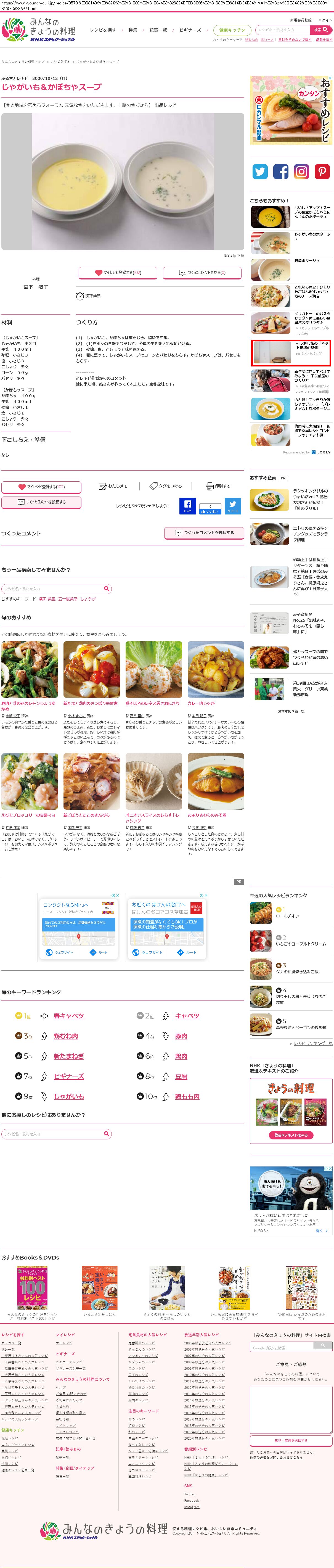334x1568 pixels.
Task: Tap the 放送&テキストをみる button
Action: pyautogui.click(x=291, y=1135)
